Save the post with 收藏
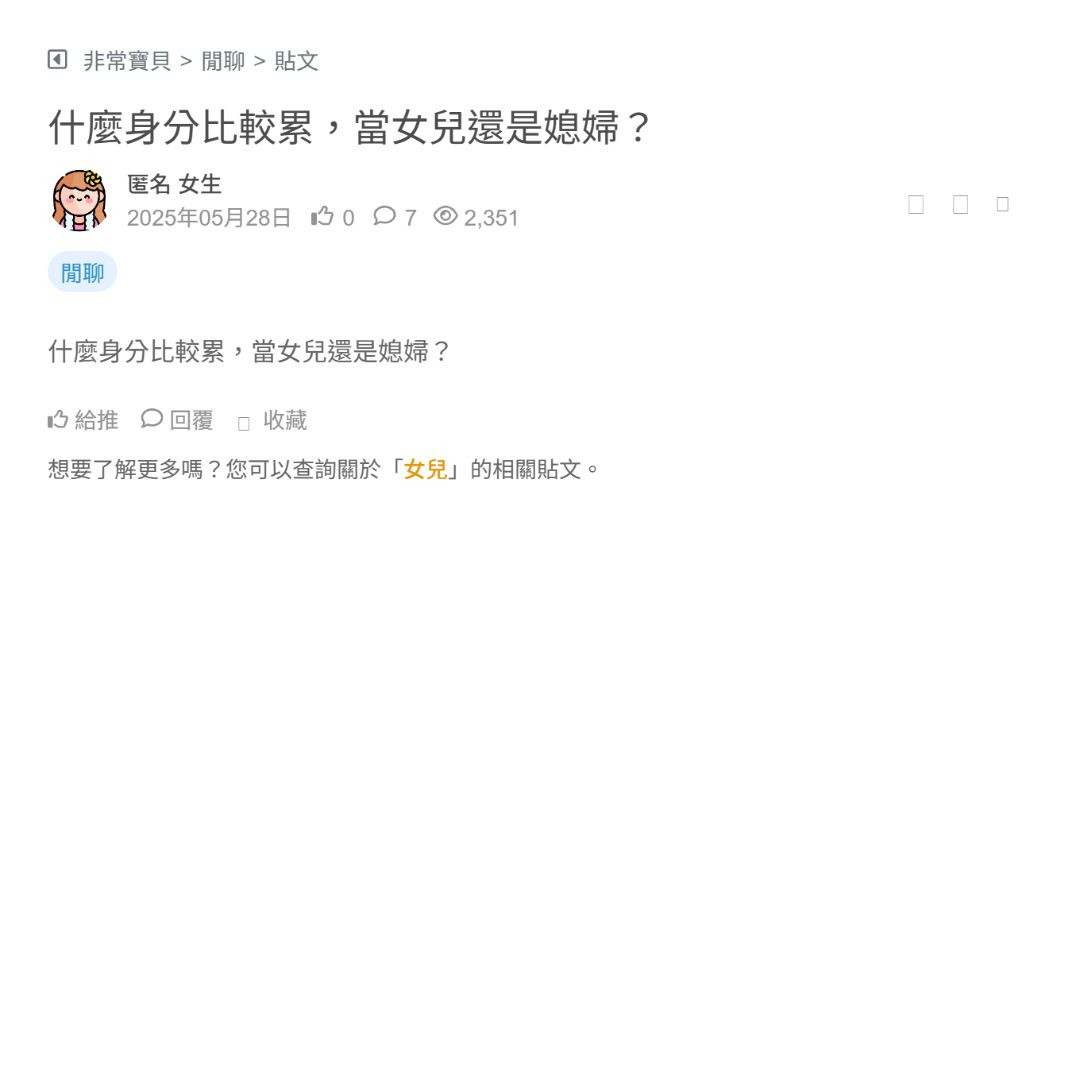The height and width of the screenshot is (1080, 1080). click(x=273, y=421)
